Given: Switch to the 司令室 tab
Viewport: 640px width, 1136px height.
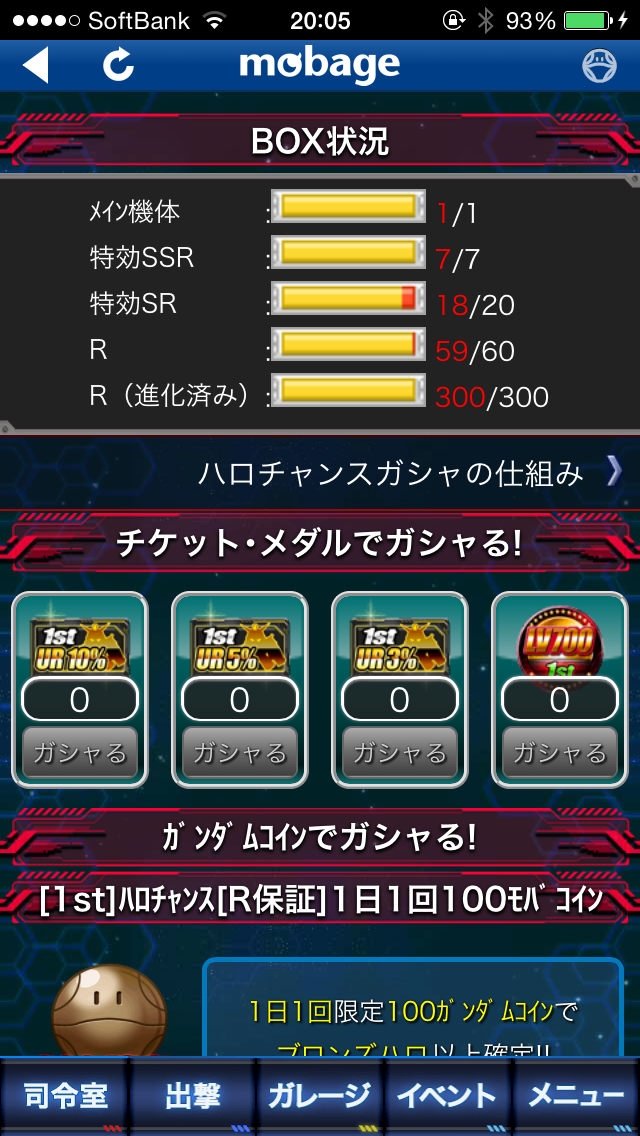Looking at the screenshot, I should click(65, 1096).
